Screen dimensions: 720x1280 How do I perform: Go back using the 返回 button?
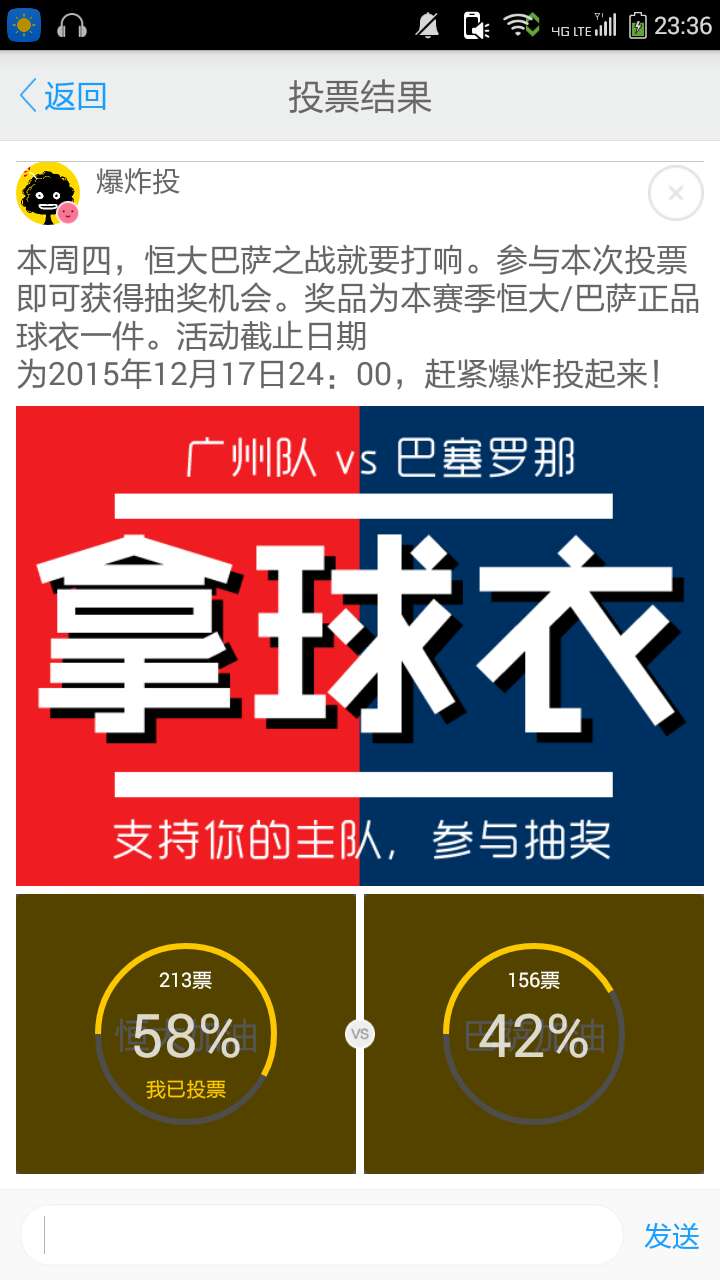pos(63,96)
